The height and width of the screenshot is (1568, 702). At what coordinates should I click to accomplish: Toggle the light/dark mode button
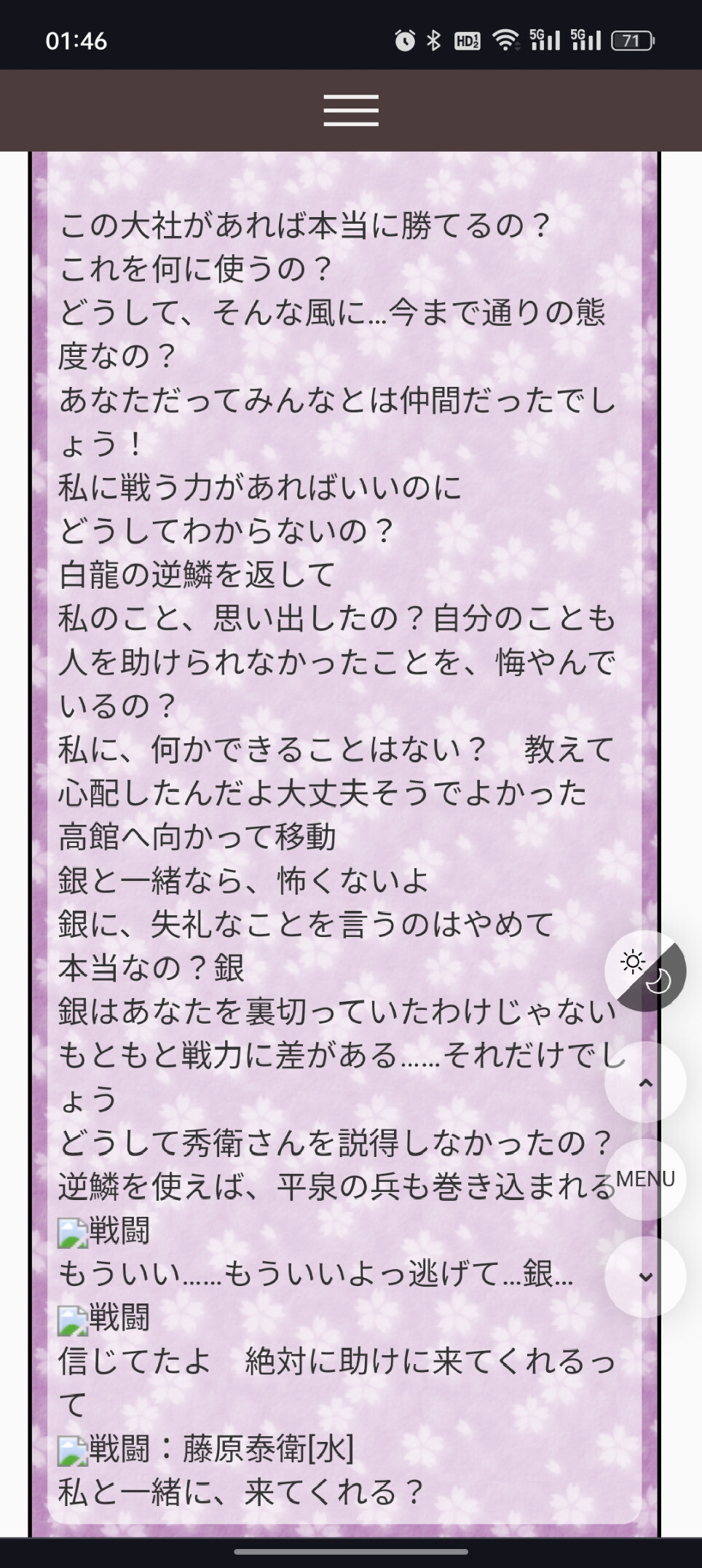tap(645, 971)
